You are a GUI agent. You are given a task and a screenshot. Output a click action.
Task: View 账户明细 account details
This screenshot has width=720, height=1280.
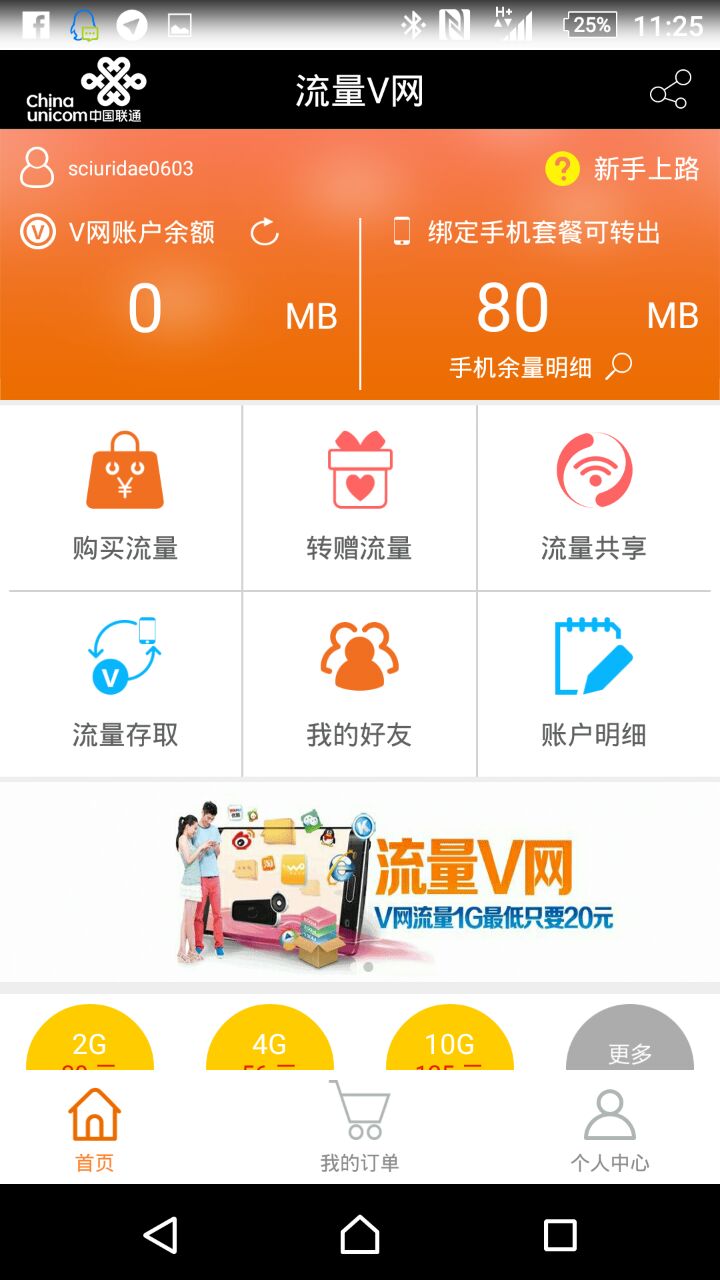(594, 684)
